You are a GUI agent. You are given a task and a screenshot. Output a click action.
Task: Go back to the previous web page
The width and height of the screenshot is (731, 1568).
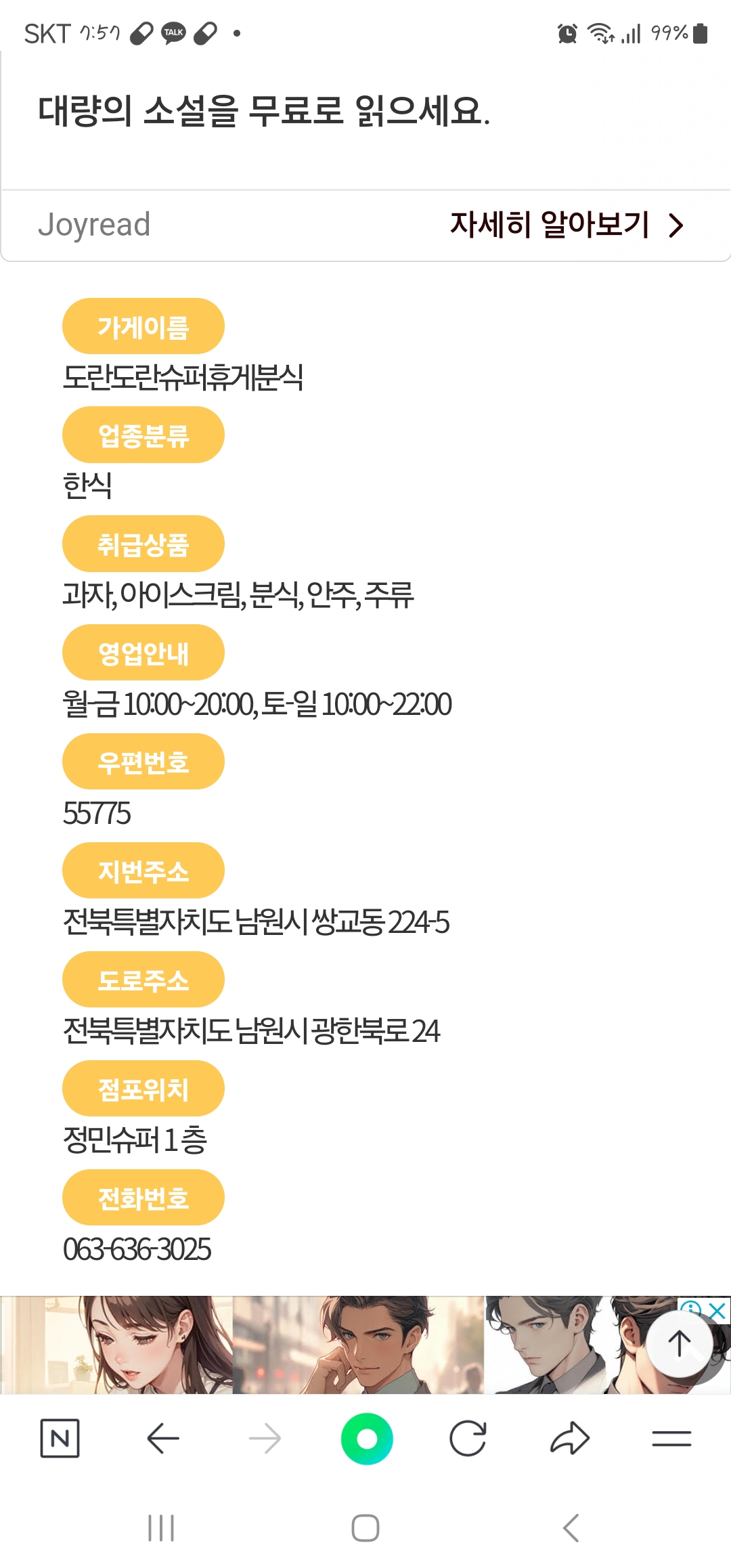[163, 1438]
